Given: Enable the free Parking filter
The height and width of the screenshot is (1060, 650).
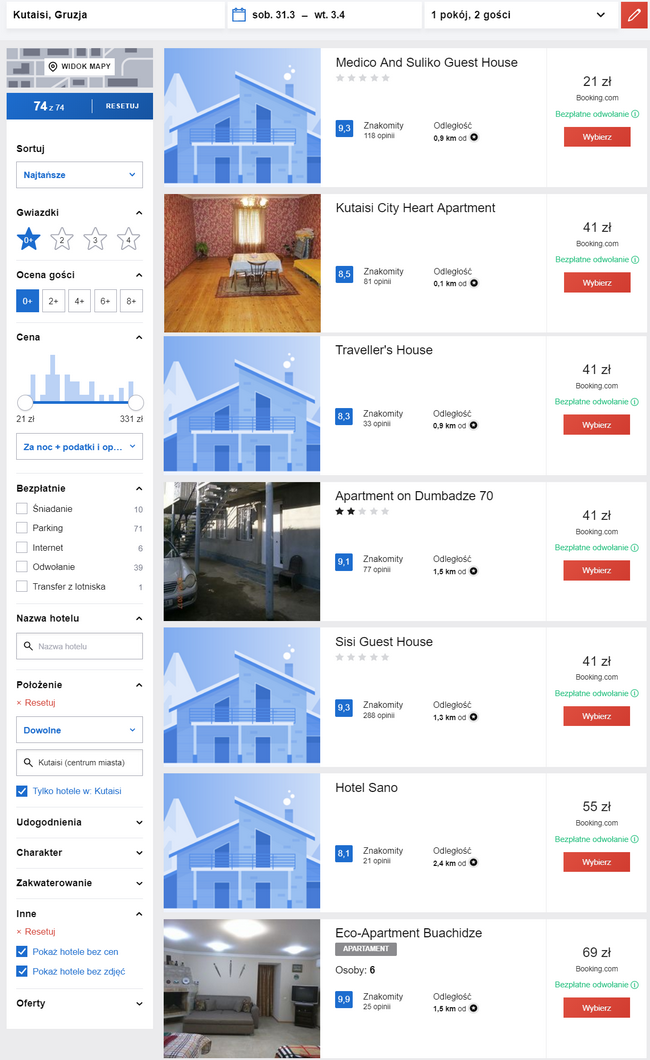Looking at the screenshot, I should coord(22,528).
